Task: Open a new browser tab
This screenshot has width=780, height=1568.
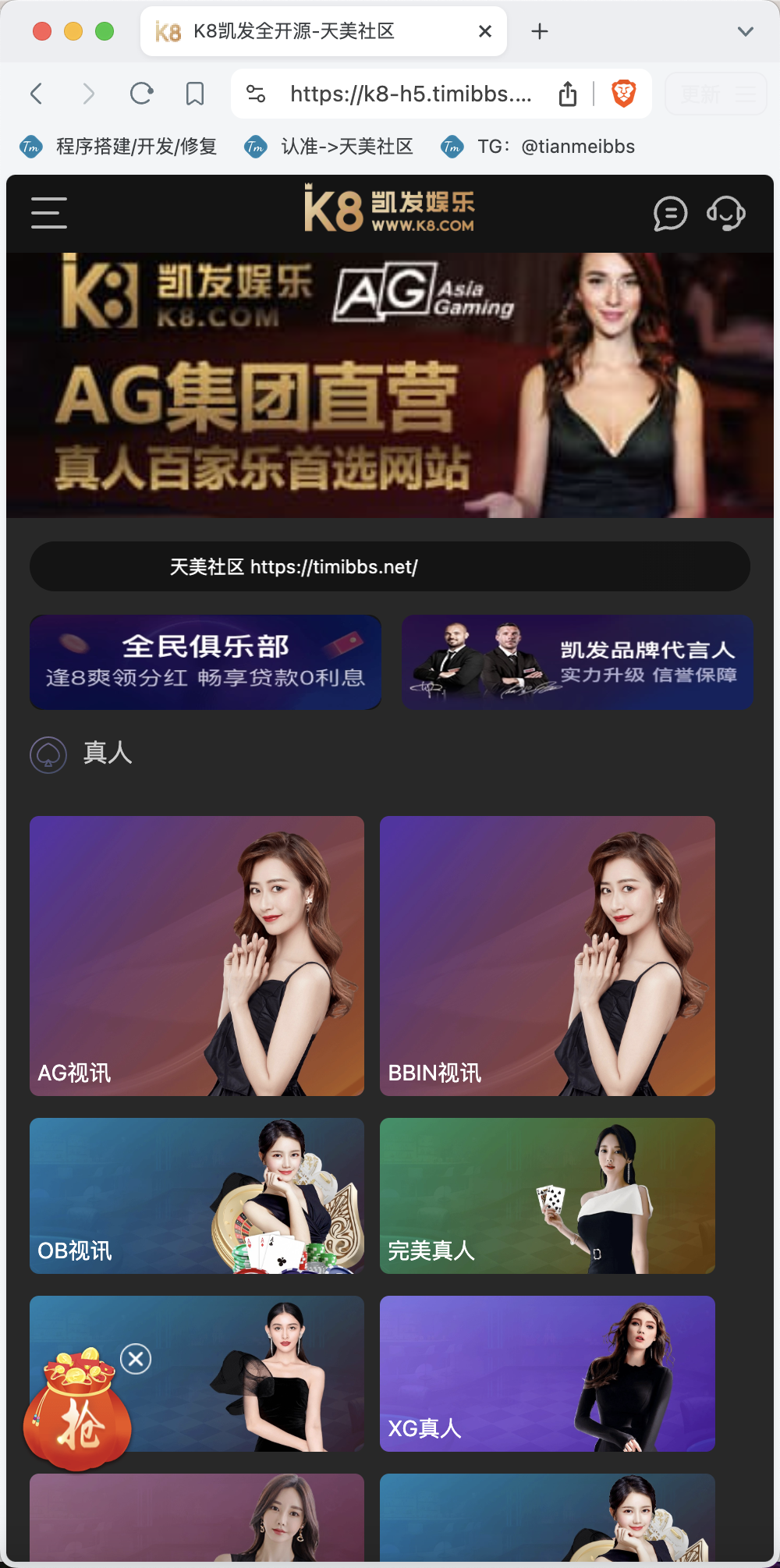Action: click(x=539, y=31)
